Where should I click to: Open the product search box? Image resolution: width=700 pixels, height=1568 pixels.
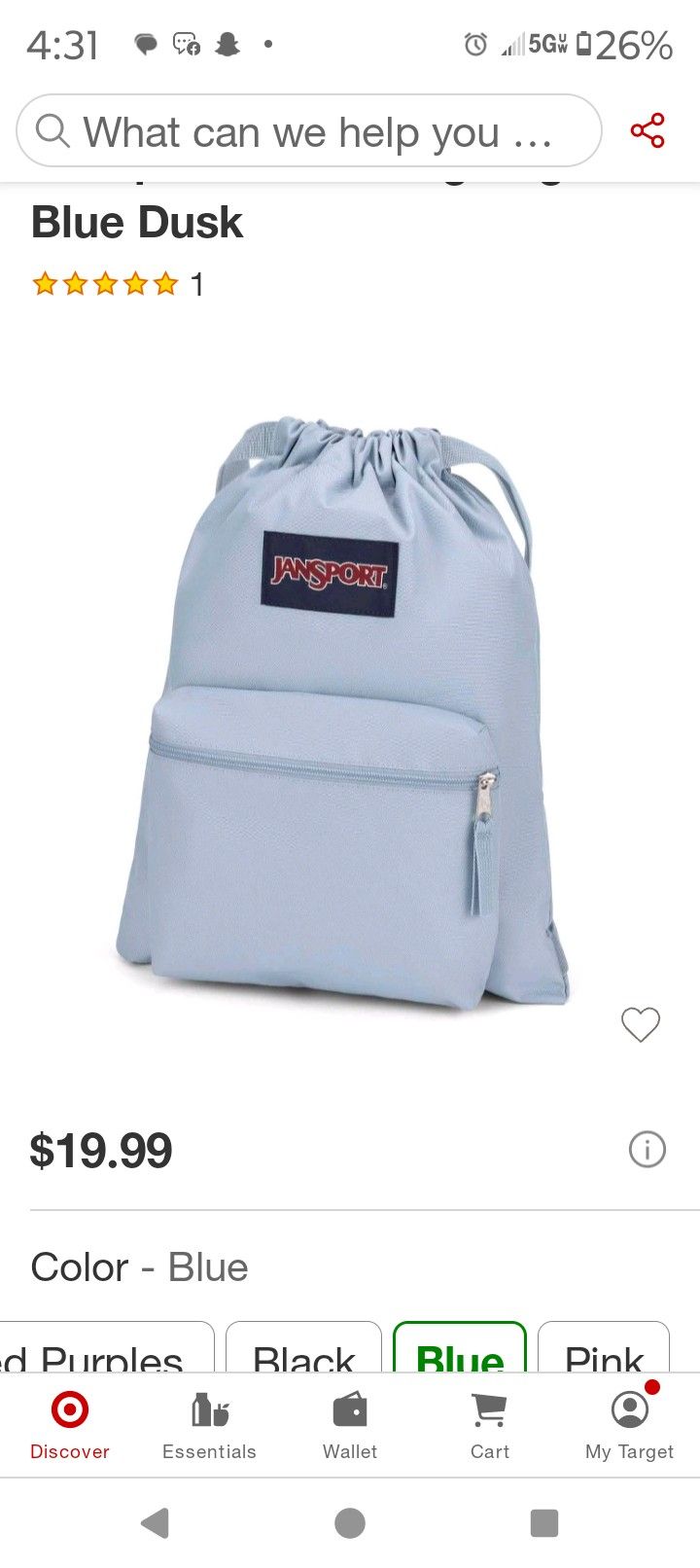[309, 131]
